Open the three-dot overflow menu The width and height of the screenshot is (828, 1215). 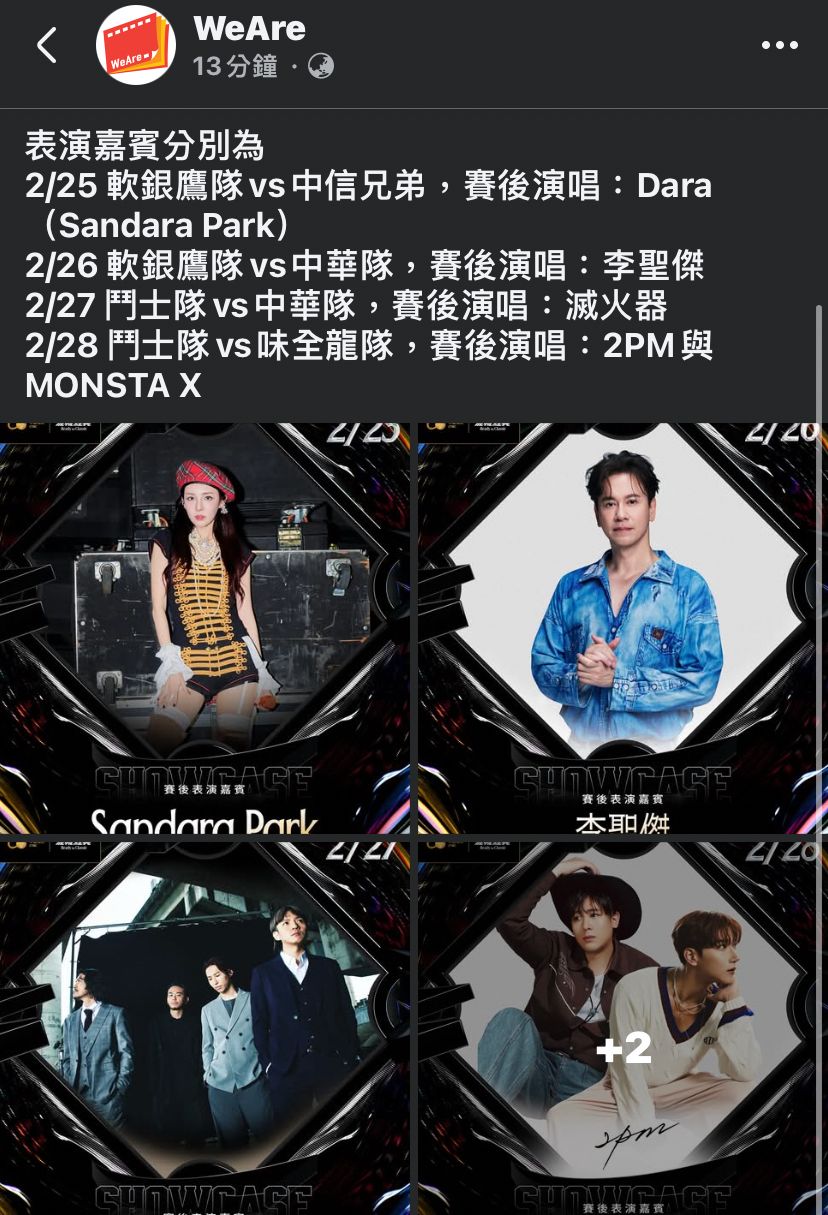click(x=779, y=45)
